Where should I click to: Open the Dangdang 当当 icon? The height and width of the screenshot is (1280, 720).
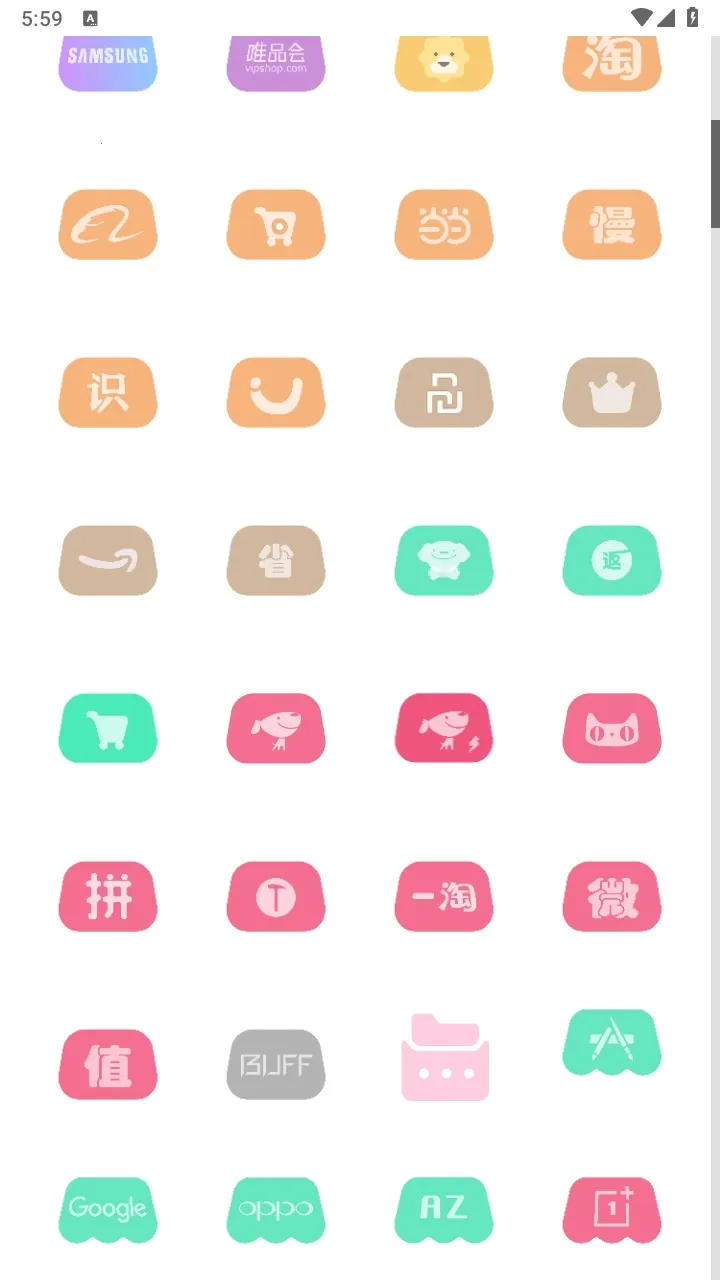[443, 225]
